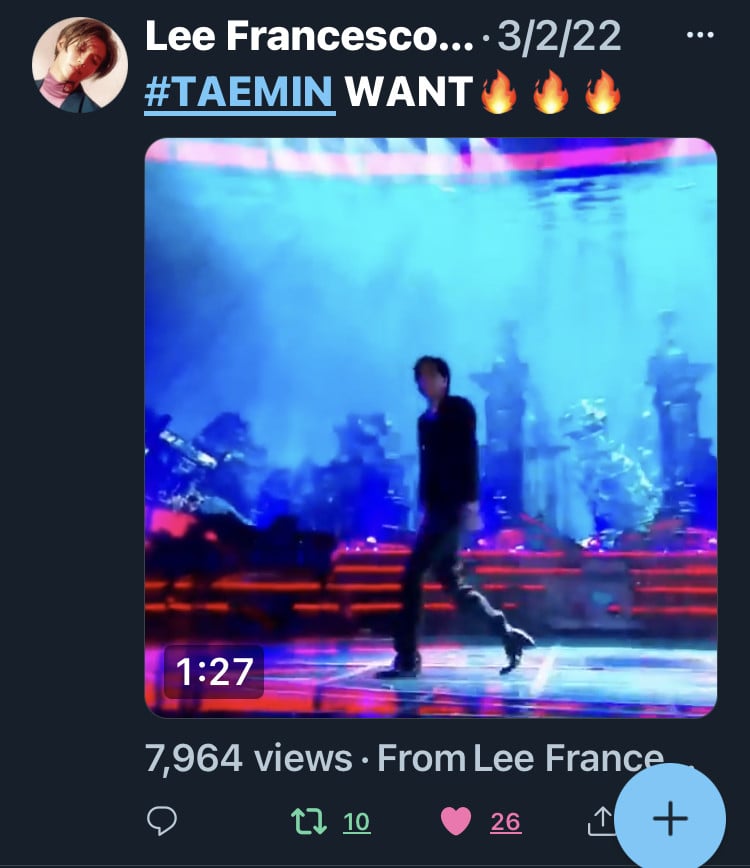Unlike the tweet with 26 likes
Viewport: 750px width, 868px height.
click(x=456, y=821)
